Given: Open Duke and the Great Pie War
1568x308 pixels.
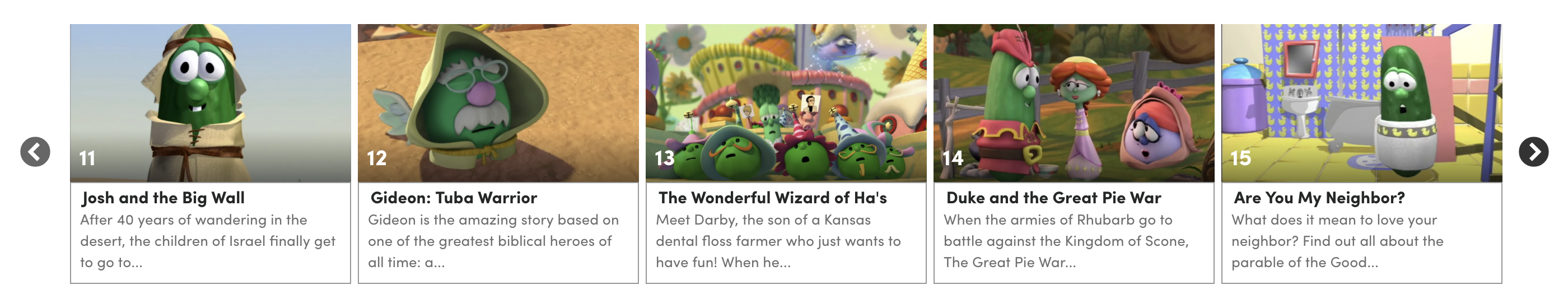Looking at the screenshot, I should click(x=1073, y=104).
